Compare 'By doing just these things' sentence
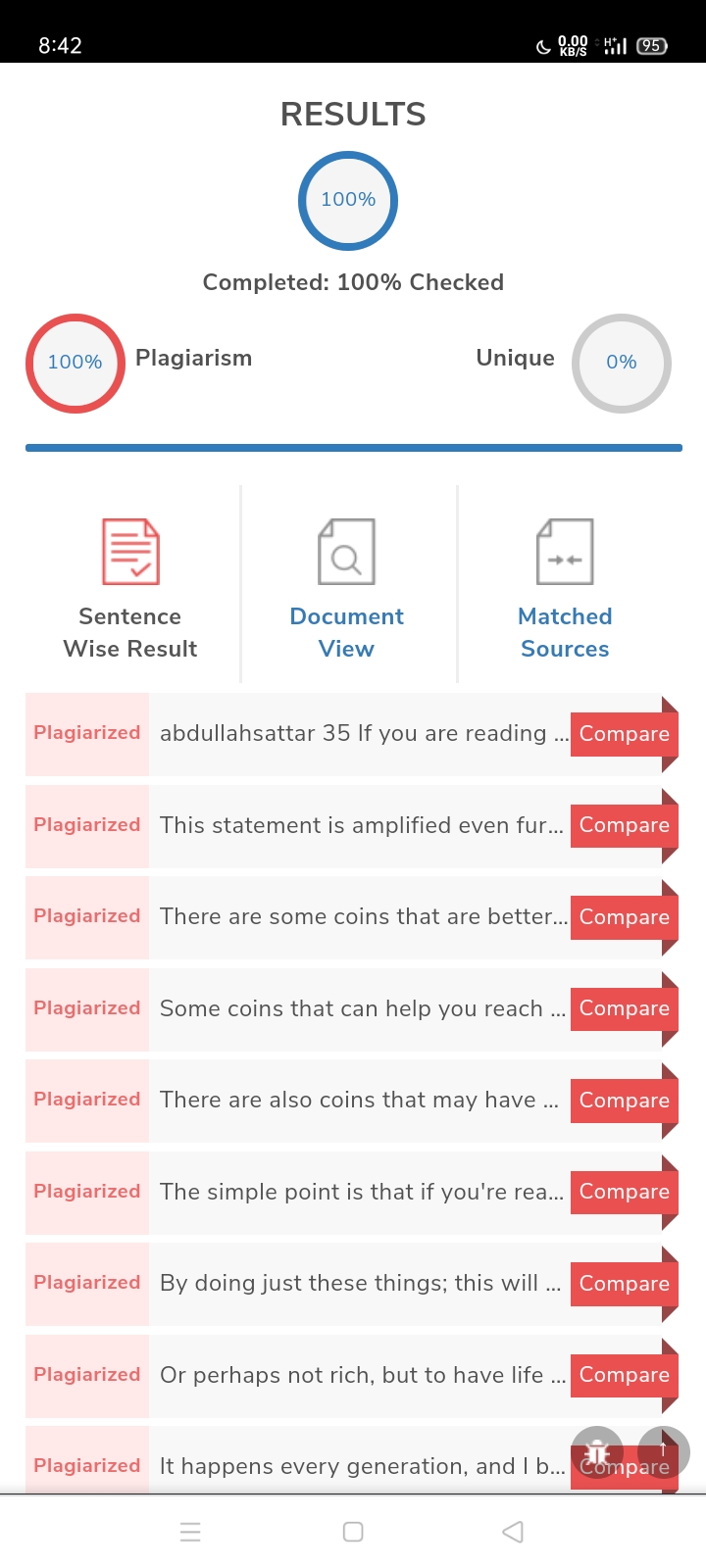This screenshot has width=706, height=1568. 624,1284
